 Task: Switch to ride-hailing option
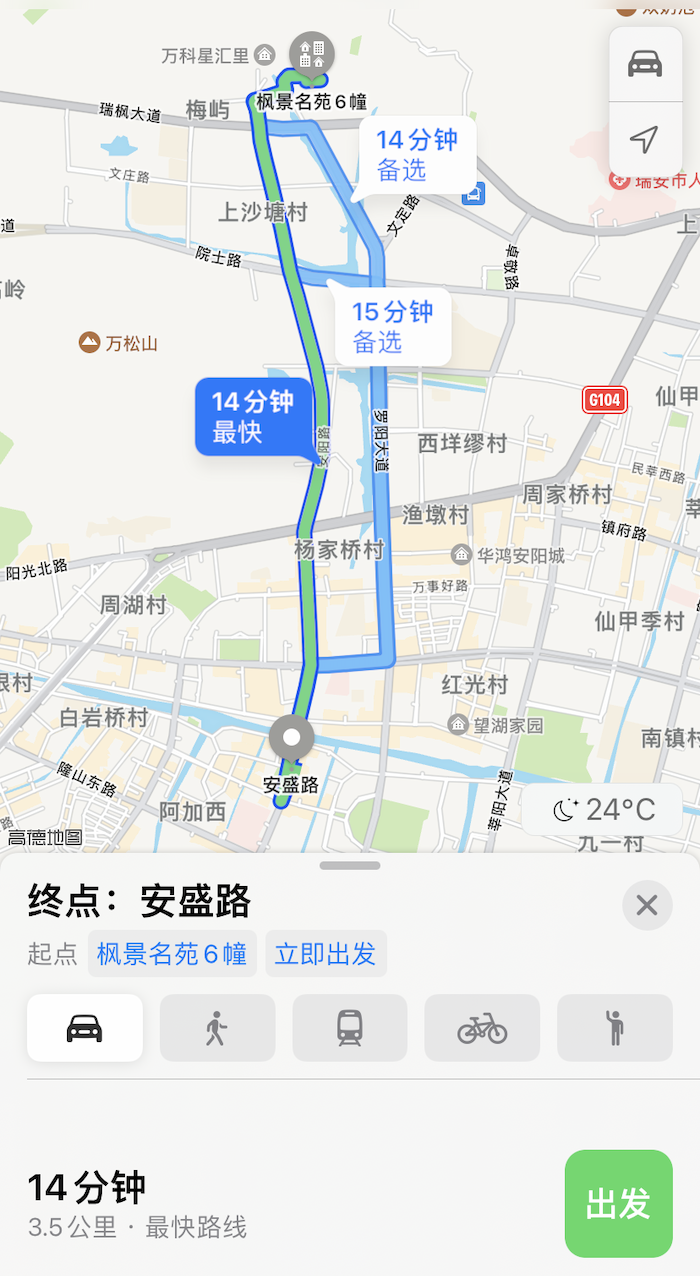[615, 1028]
